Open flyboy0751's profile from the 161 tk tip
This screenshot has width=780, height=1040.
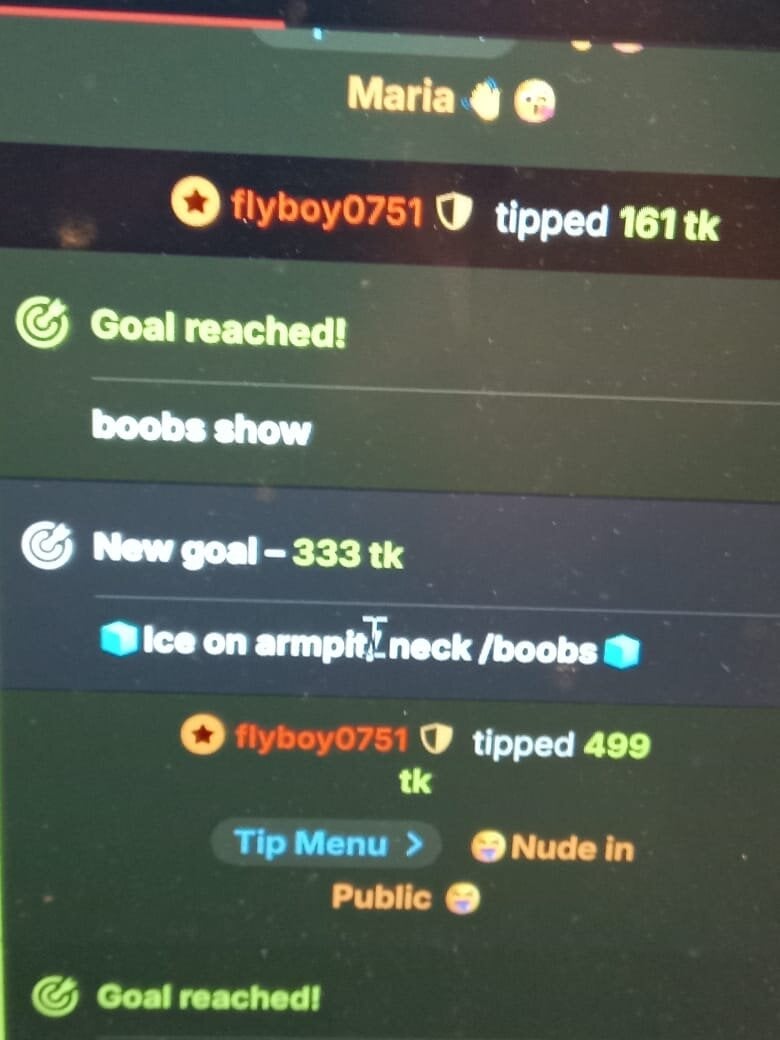(x=327, y=209)
